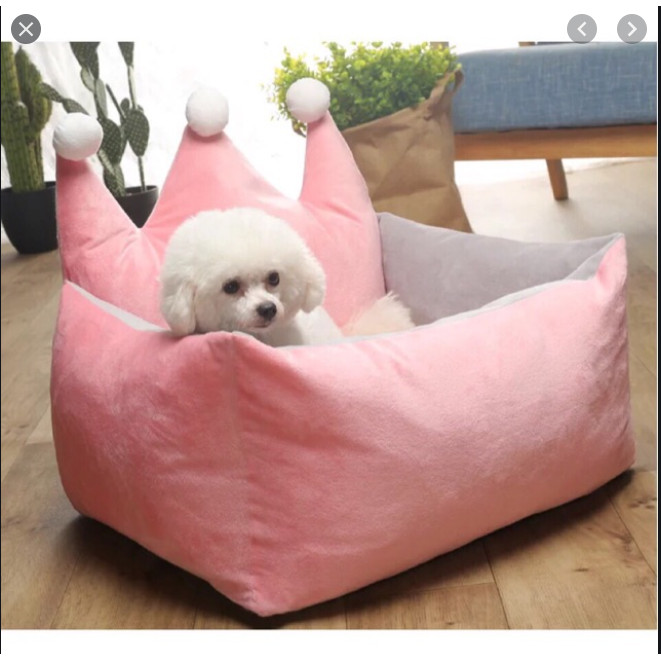Close the image viewer

point(26,29)
